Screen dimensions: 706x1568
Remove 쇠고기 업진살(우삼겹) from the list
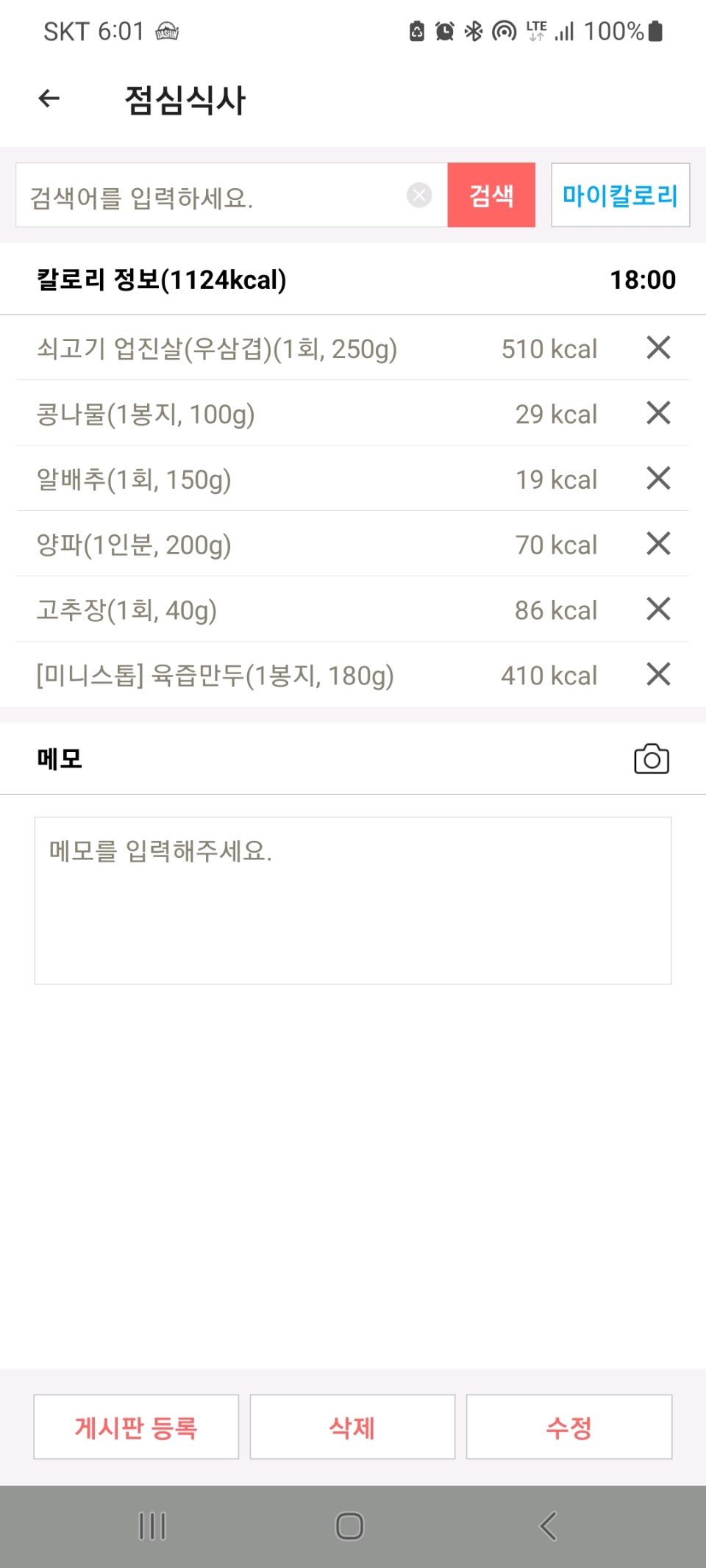(x=658, y=348)
